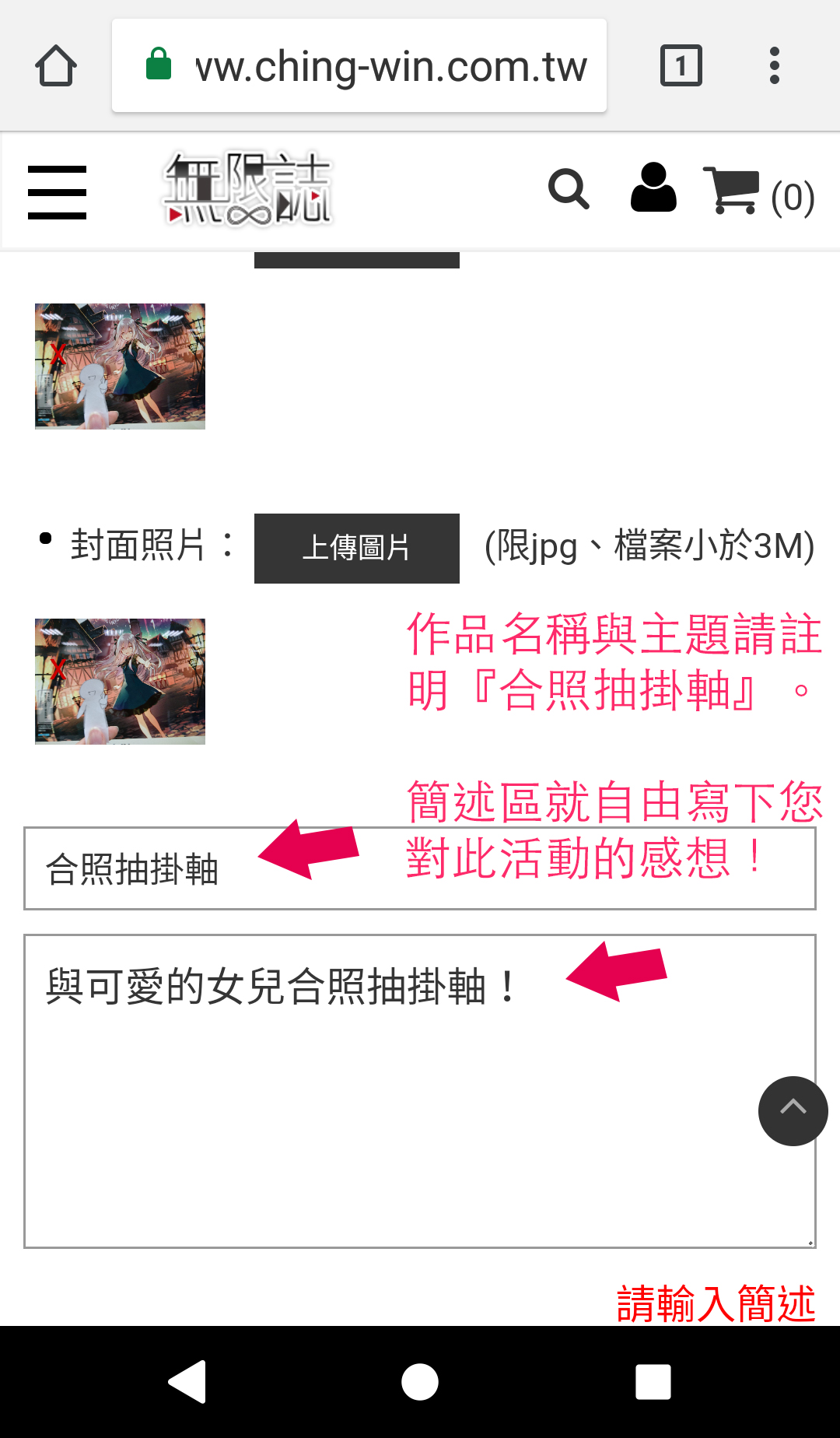
Task: Tap the 無限誌 site logo
Action: pyautogui.click(x=248, y=189)
